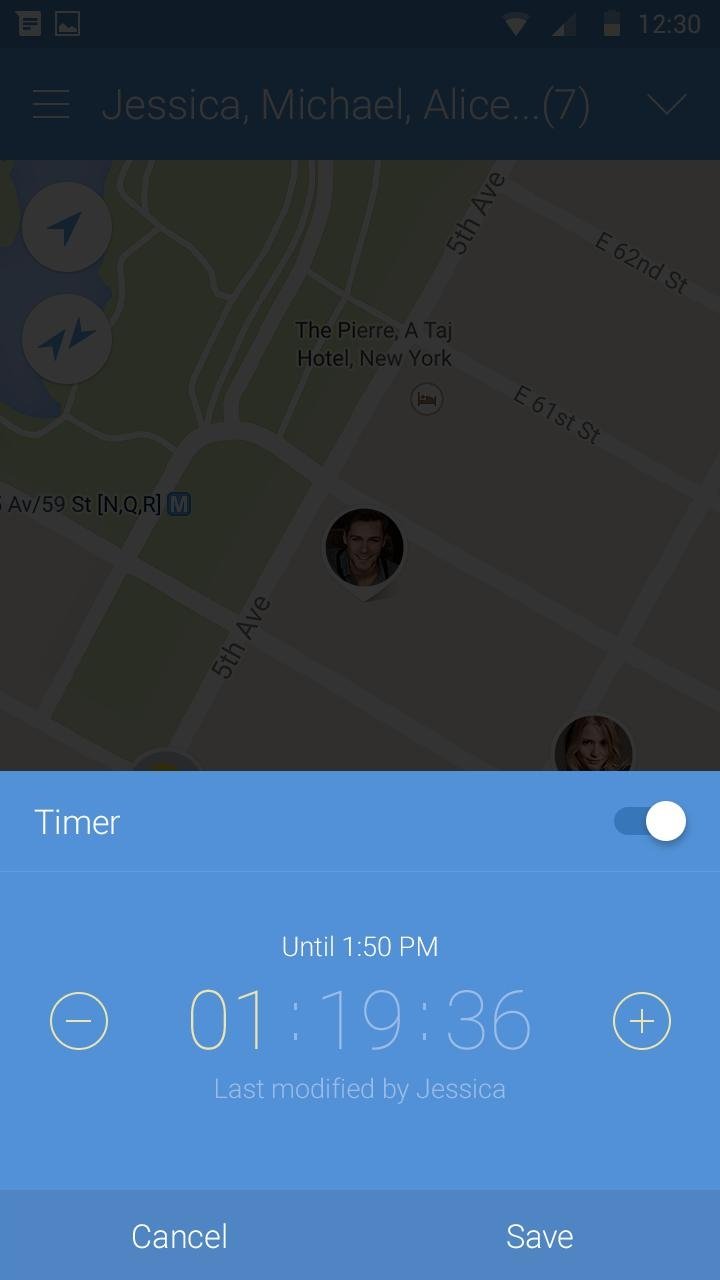Save the timer setting
720x1280 pixels.
point(540,1236)
